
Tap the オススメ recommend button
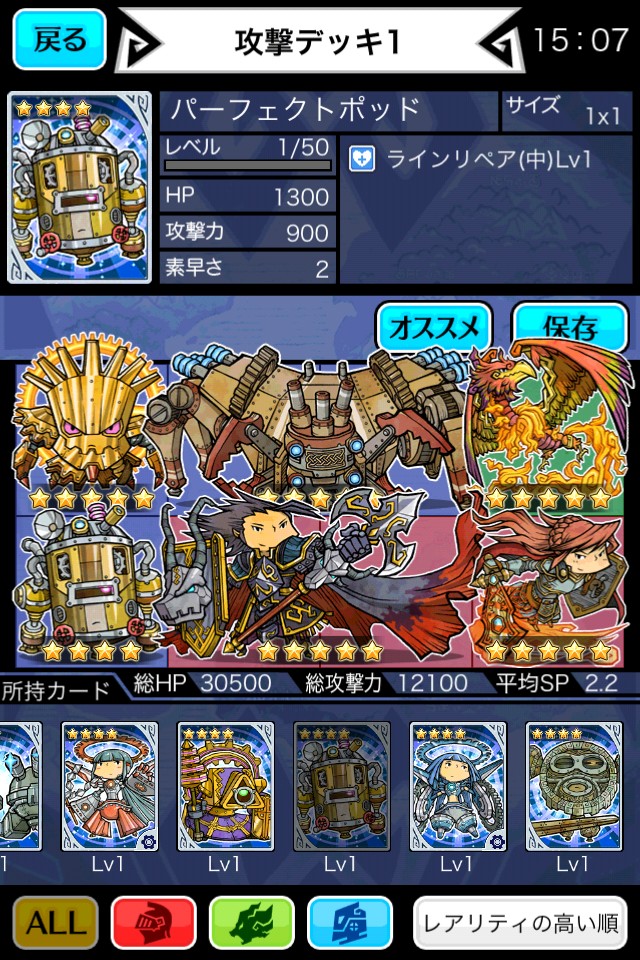point(434,327)
